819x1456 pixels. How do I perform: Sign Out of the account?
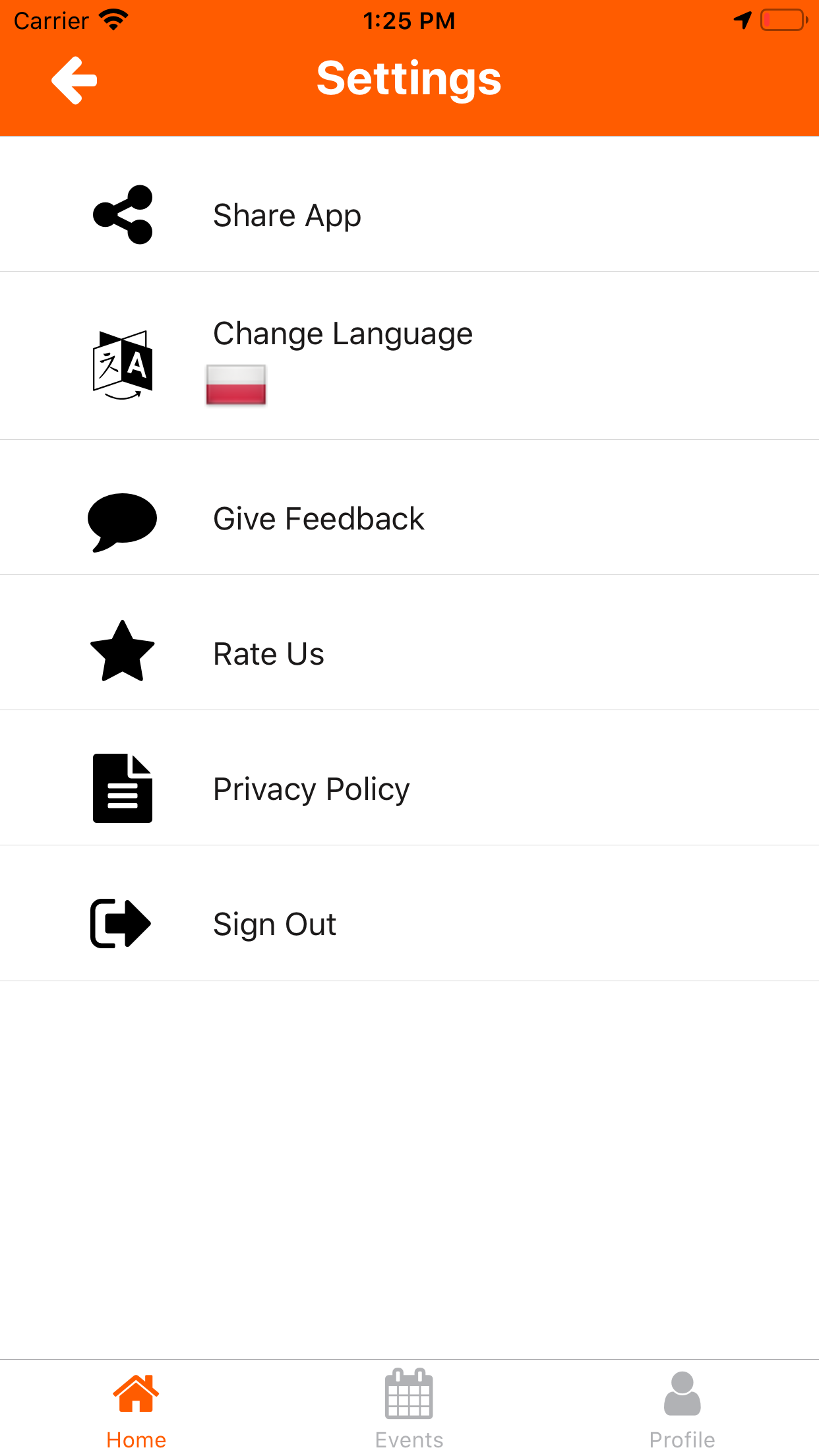click(409, 913)
